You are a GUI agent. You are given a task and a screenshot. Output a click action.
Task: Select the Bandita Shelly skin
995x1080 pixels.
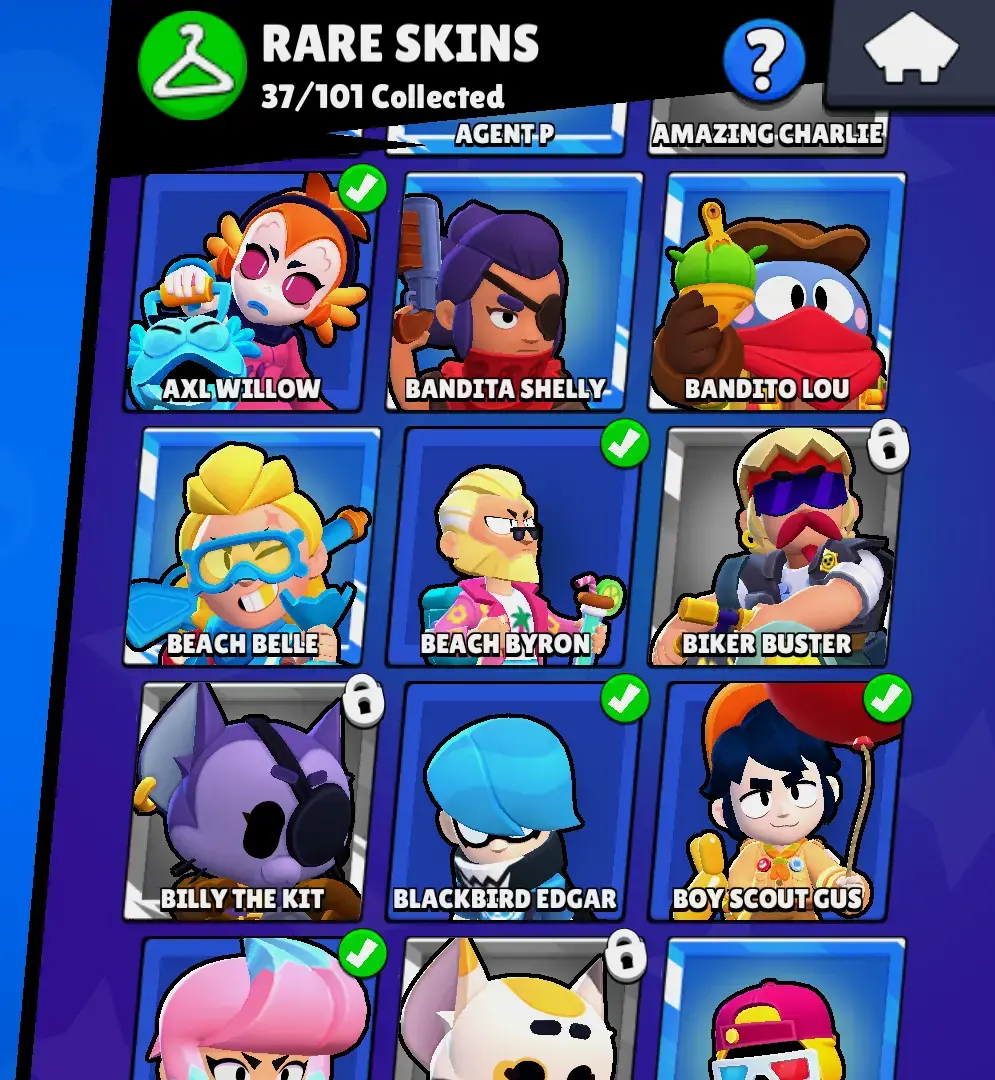tap(512, 292)
